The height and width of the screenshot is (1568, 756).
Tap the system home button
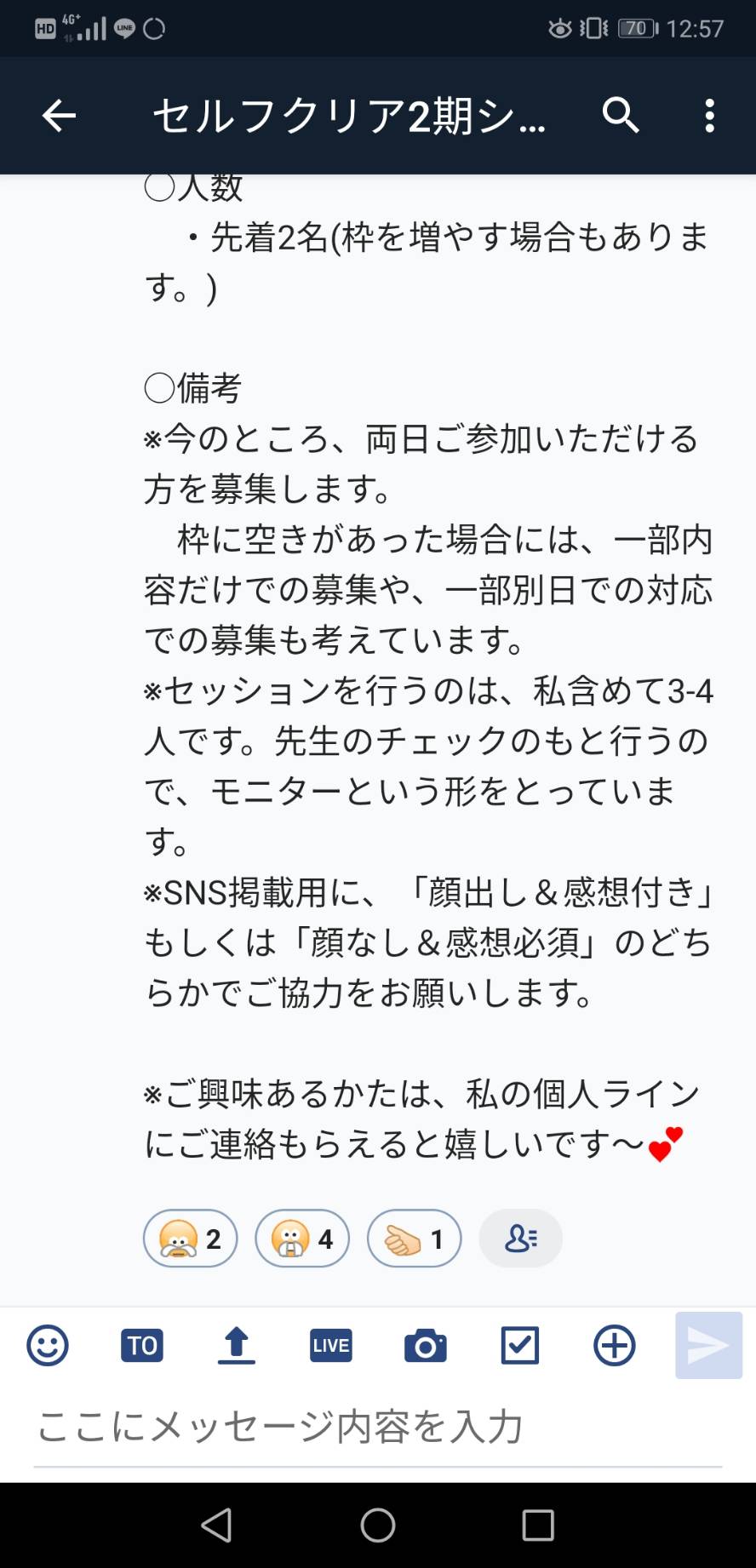(378, 1525)
